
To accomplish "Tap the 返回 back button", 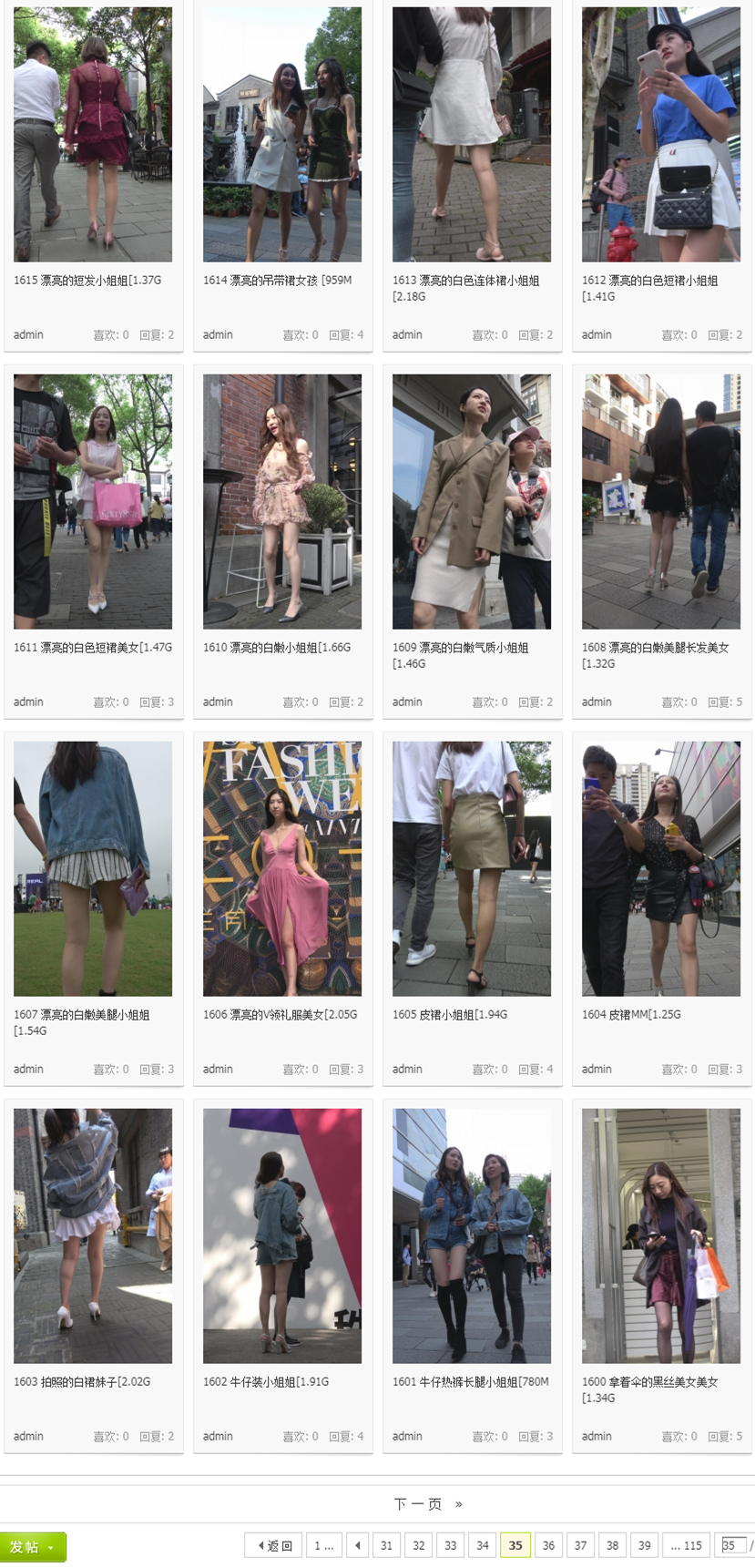I will coord(275,1545).
